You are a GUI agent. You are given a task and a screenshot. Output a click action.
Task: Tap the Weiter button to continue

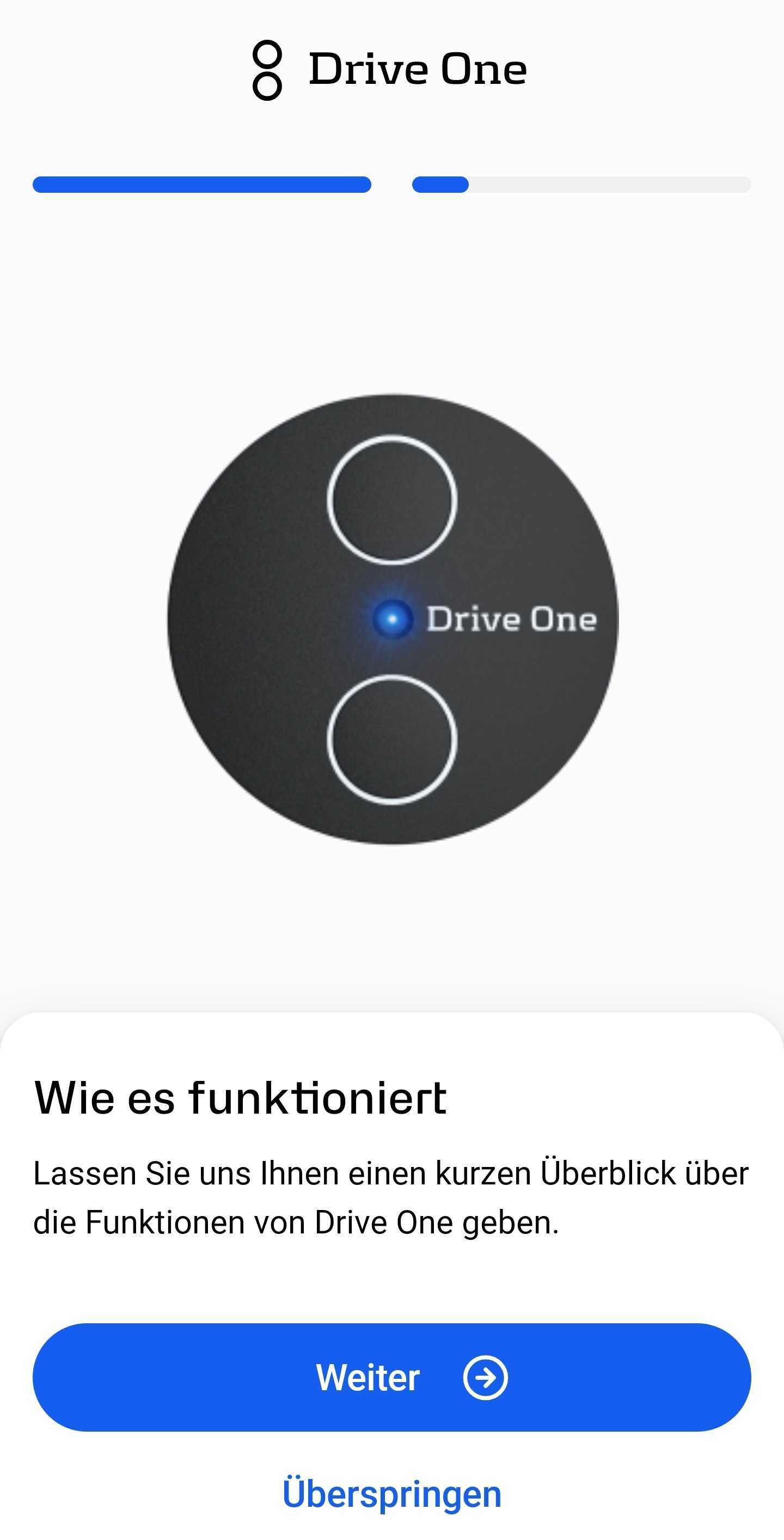click(391, 1377)
